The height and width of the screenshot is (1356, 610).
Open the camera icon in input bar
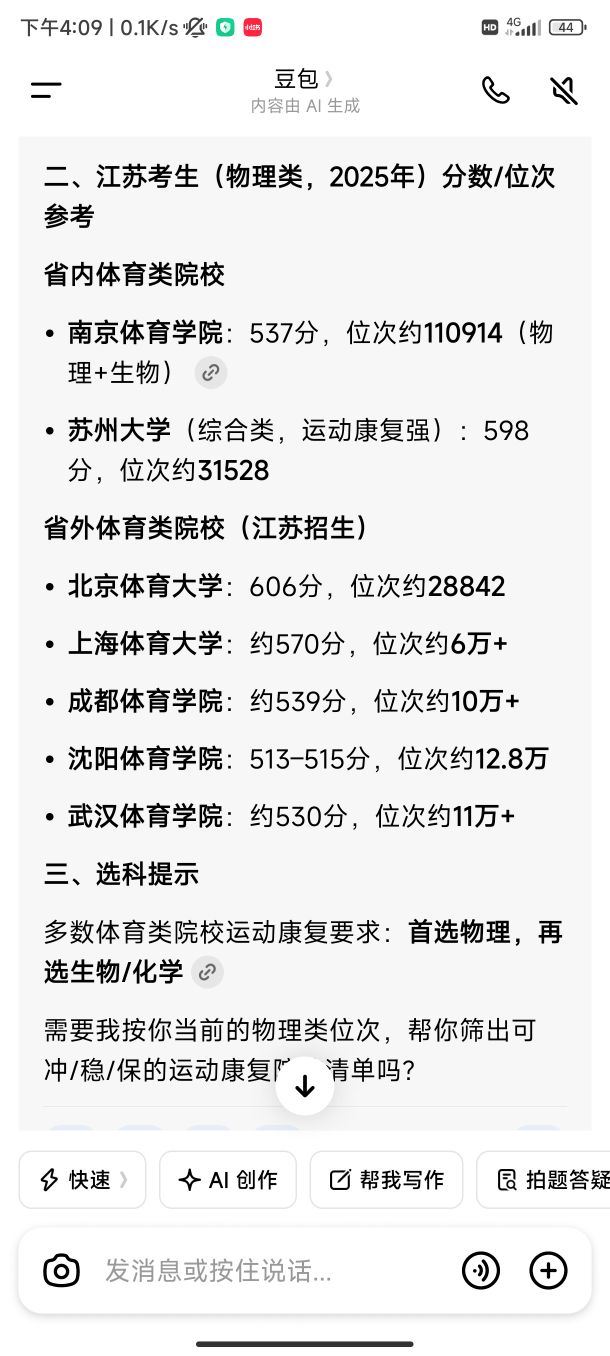[61, 1271]
